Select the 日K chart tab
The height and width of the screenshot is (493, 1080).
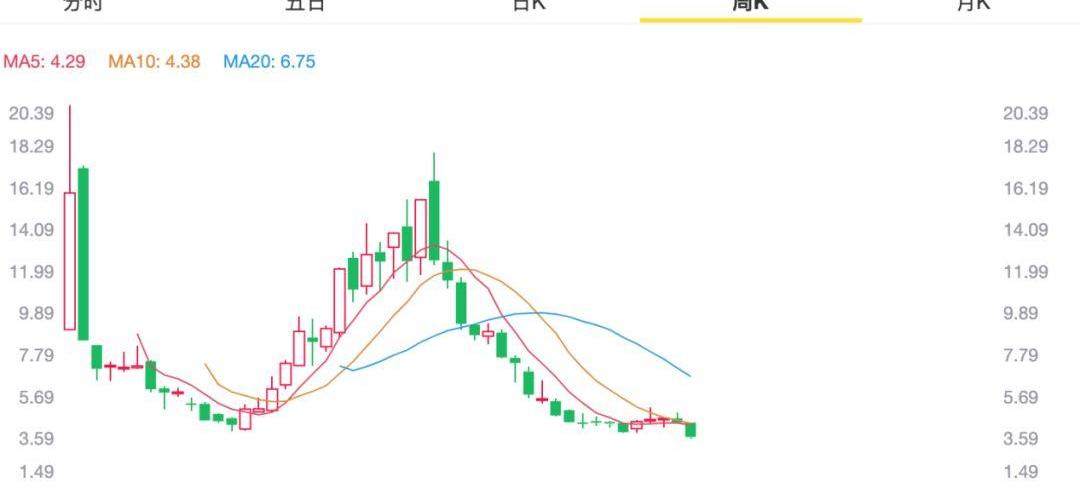pyautogui.click(x=528, y=5)
